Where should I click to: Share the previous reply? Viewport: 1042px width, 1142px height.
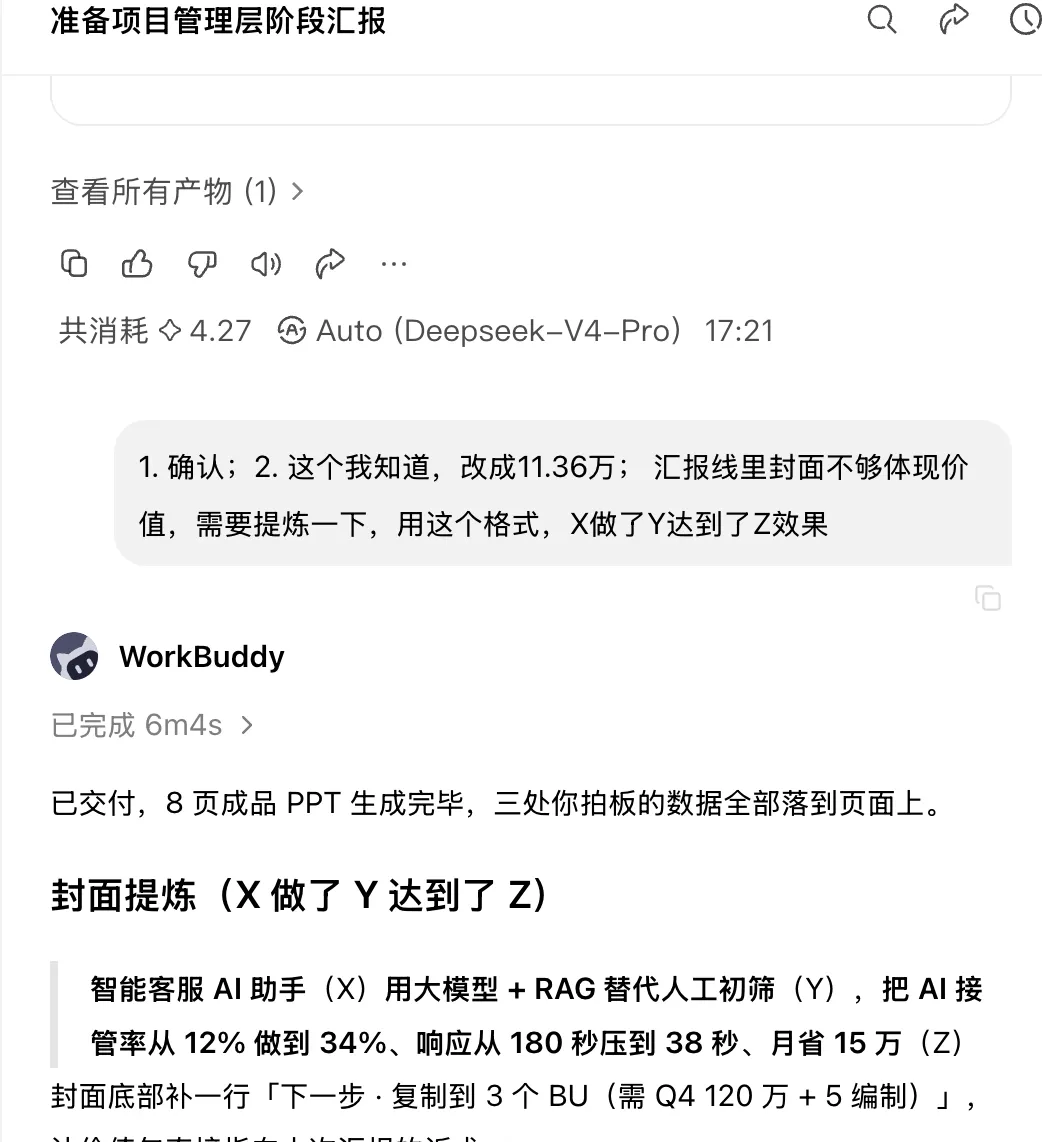(x=330, y=264)
